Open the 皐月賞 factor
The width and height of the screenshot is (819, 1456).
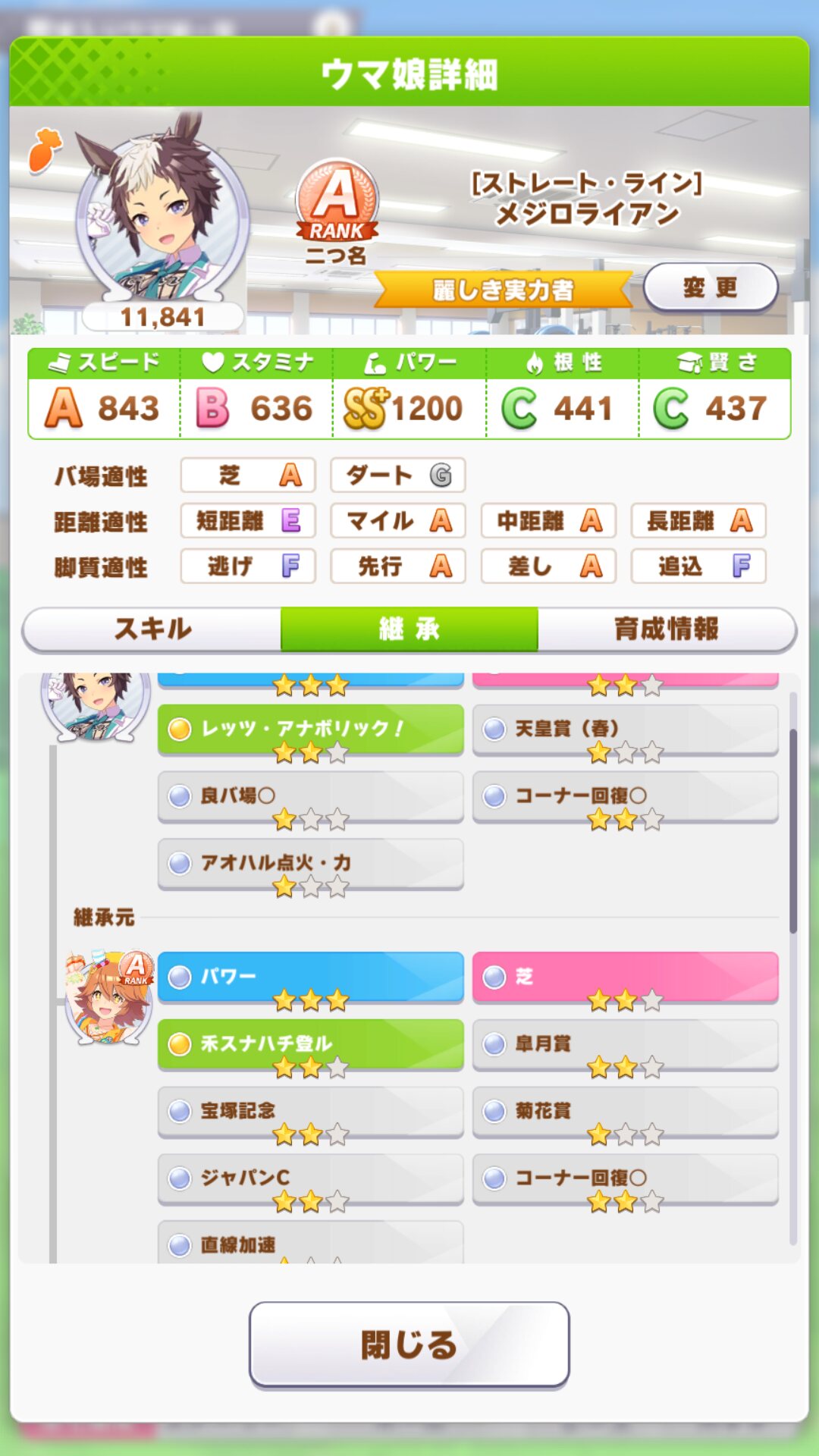point(625,1044)
